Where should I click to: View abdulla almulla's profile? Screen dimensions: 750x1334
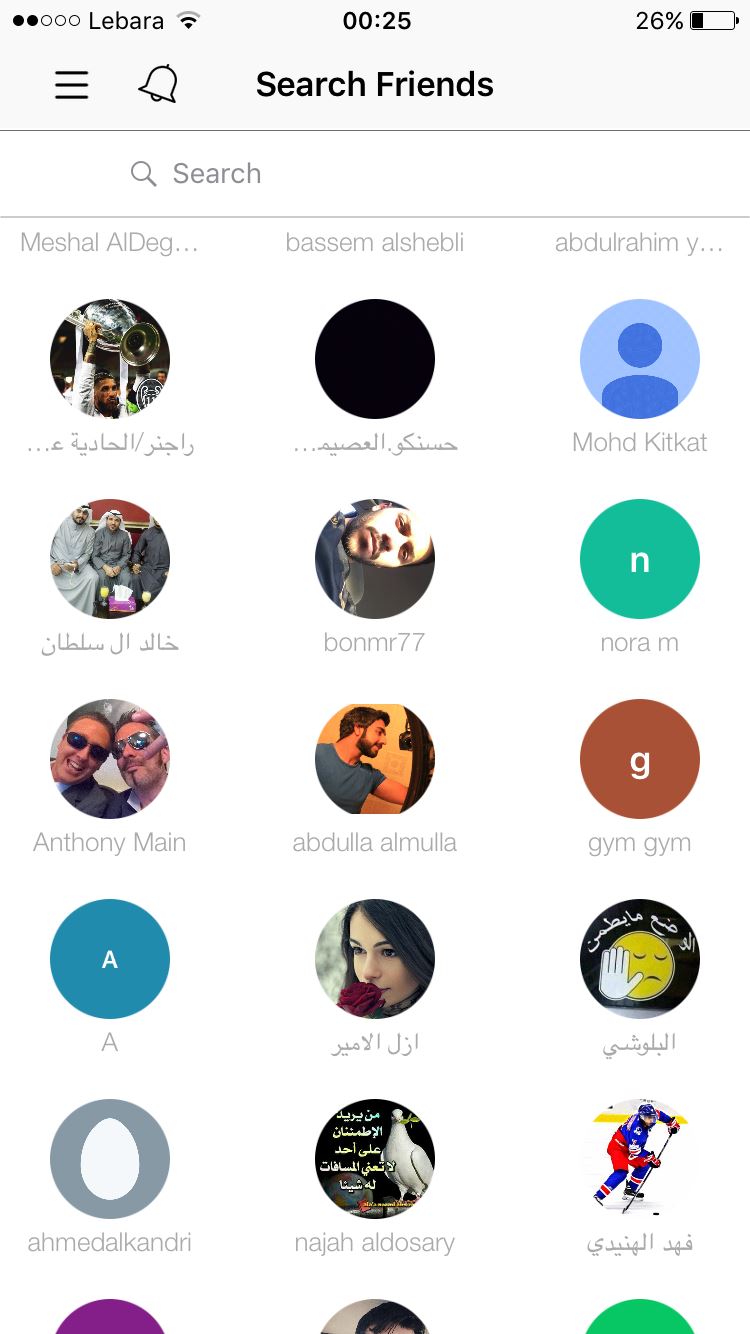pyautogui.click(x=375, y=759)
